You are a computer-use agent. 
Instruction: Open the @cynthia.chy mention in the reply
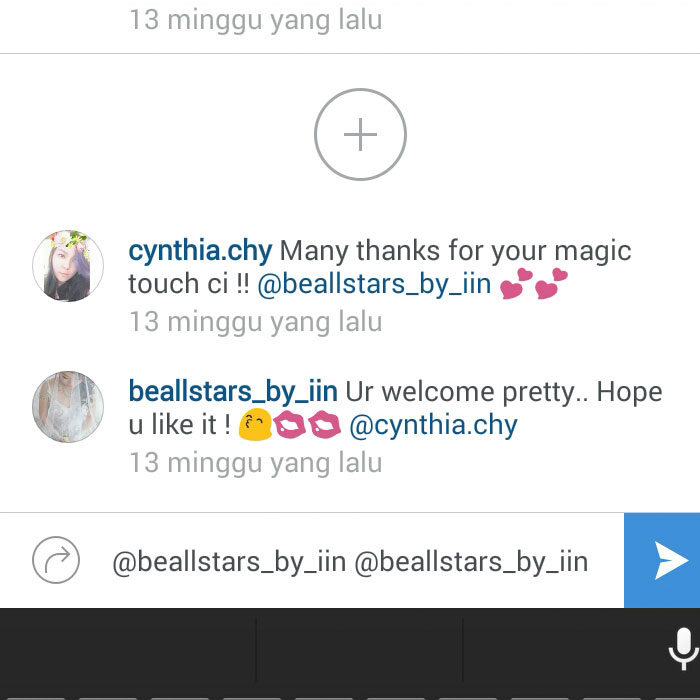432,425
